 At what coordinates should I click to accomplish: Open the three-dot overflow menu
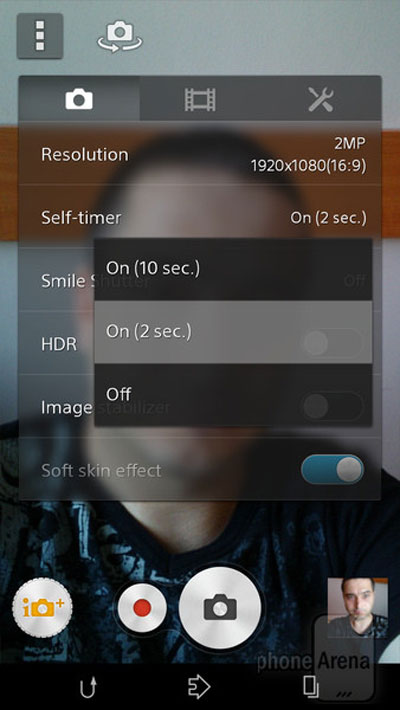[x=40, y=36]
